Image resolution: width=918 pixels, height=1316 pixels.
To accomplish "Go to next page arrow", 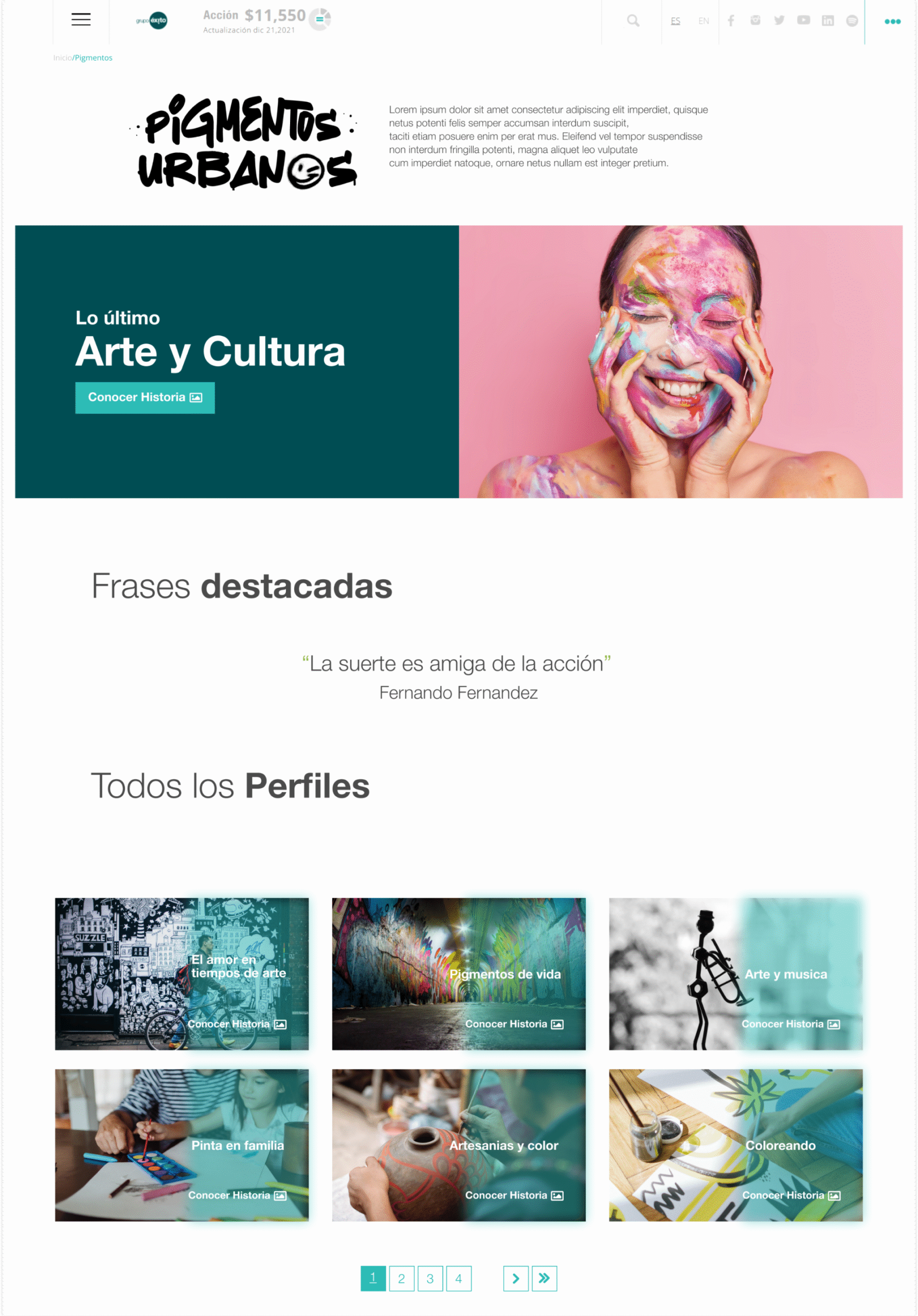I will click(x=515, y=1278).
